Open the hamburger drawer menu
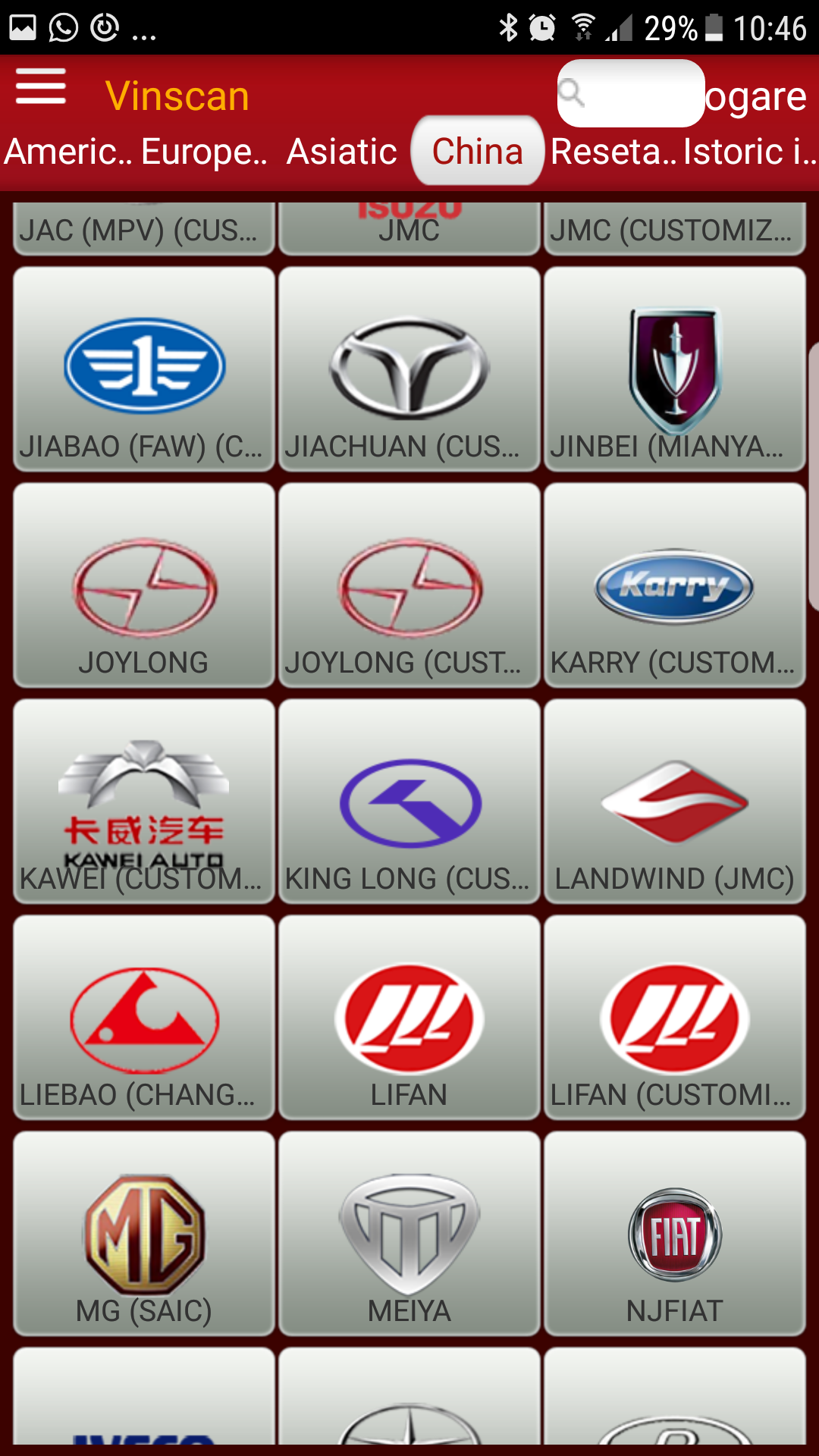 click(41, 86)
